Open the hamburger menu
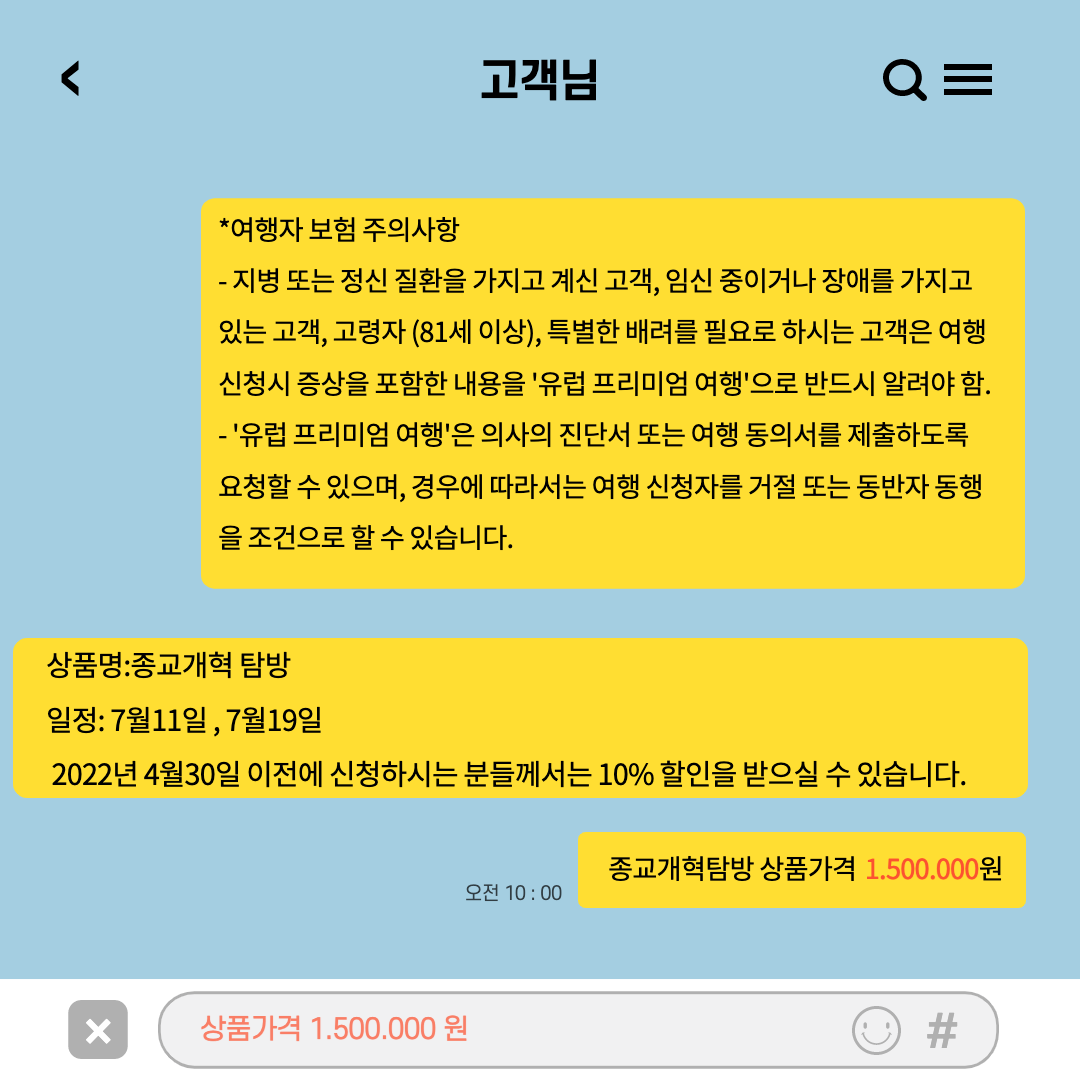 968,80
